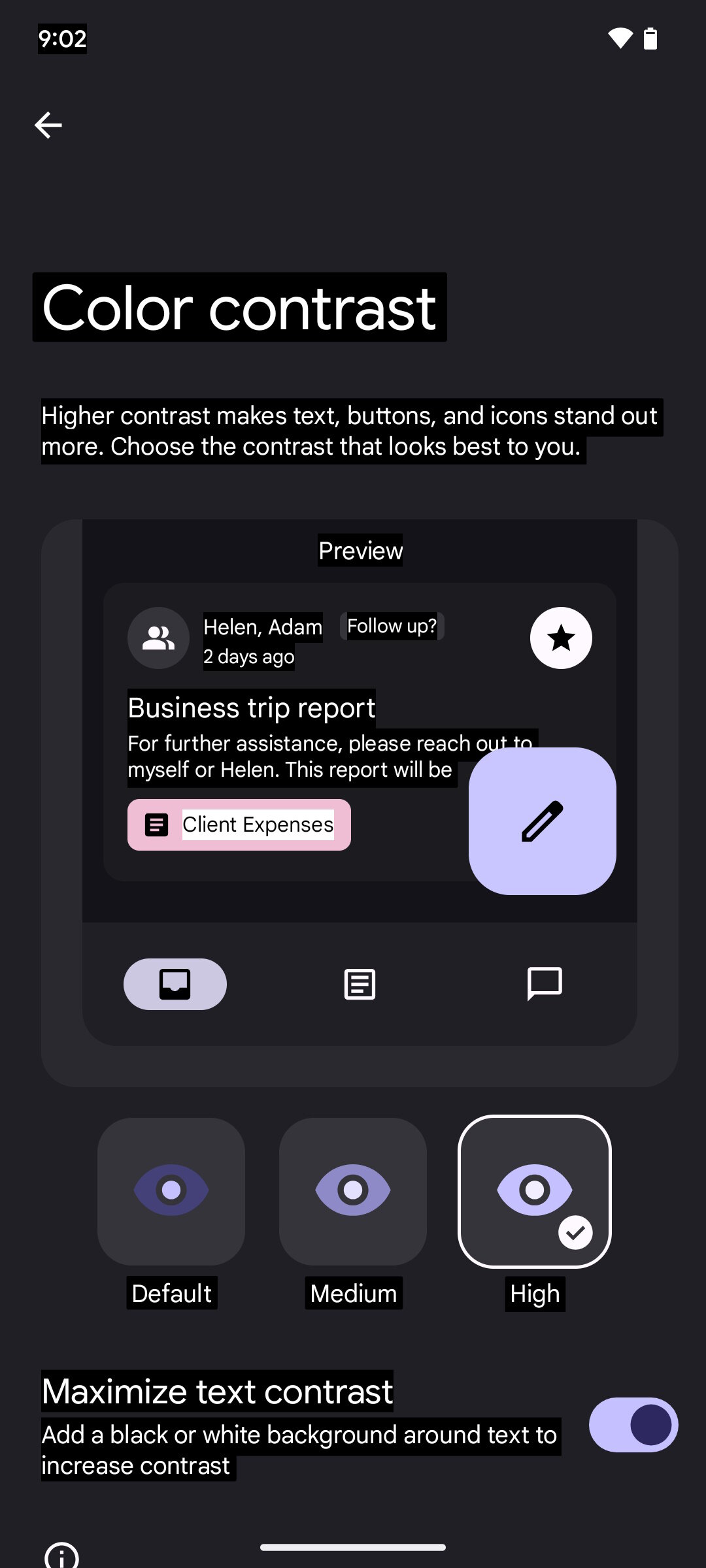Select the Default contrast option
The width and height of the screenshot is (706, 1568).
click(171, 1191)
